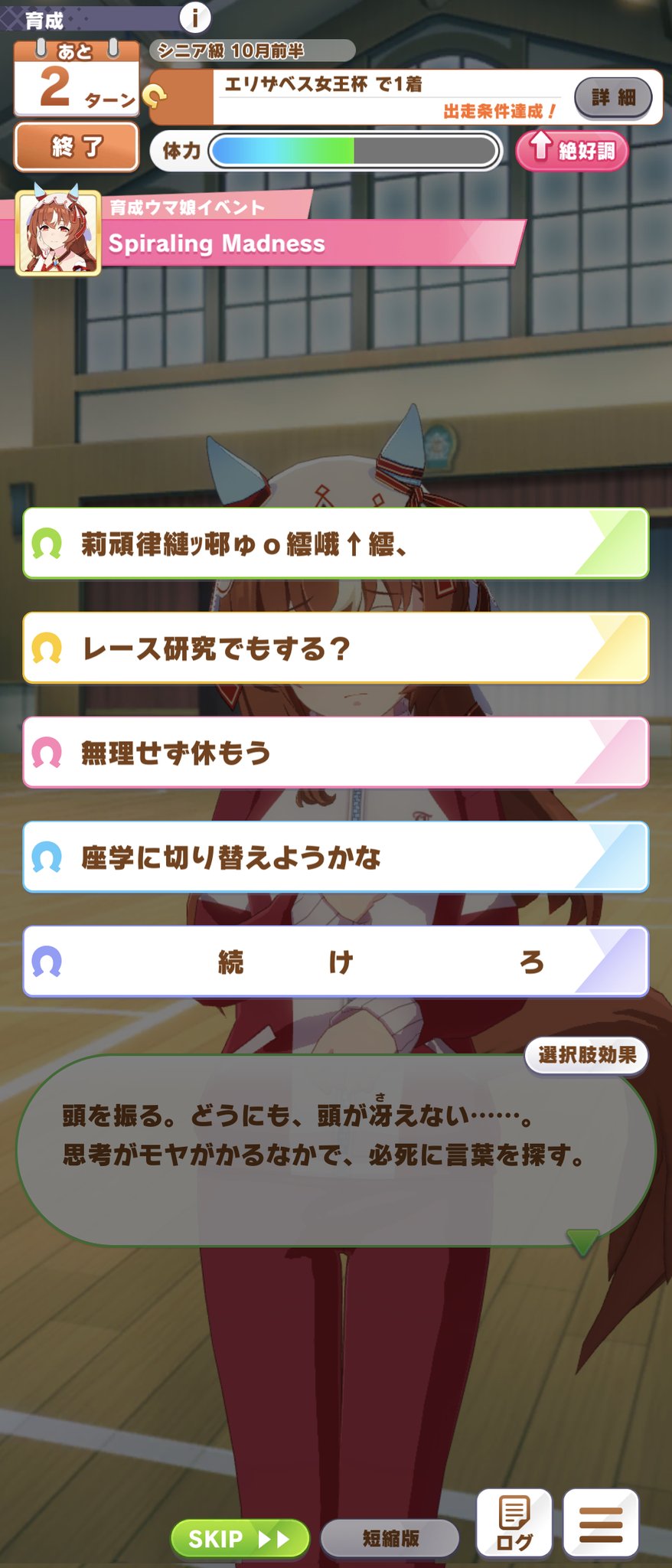672x1568 pixels.
Task: Open race 詳細 details
Action: (613, 97)
